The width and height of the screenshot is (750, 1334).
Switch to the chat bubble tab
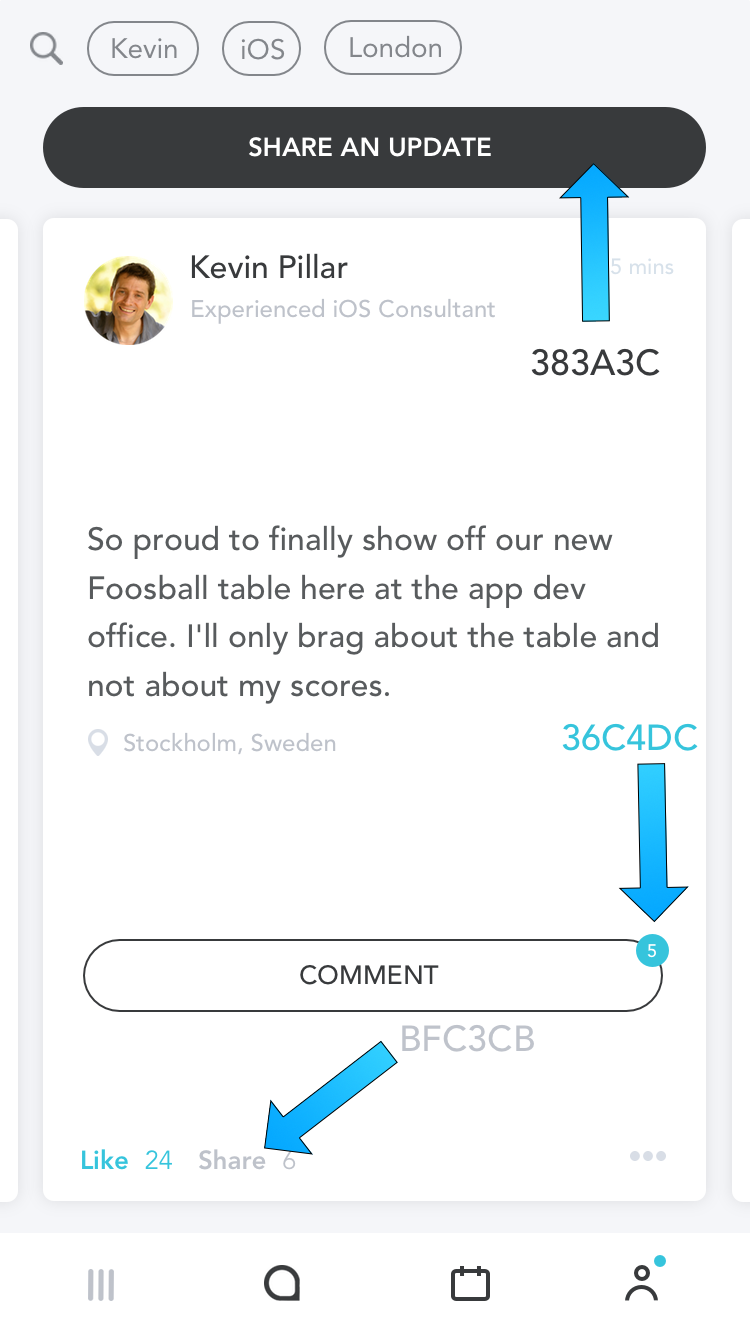[x=282, y=1283]
